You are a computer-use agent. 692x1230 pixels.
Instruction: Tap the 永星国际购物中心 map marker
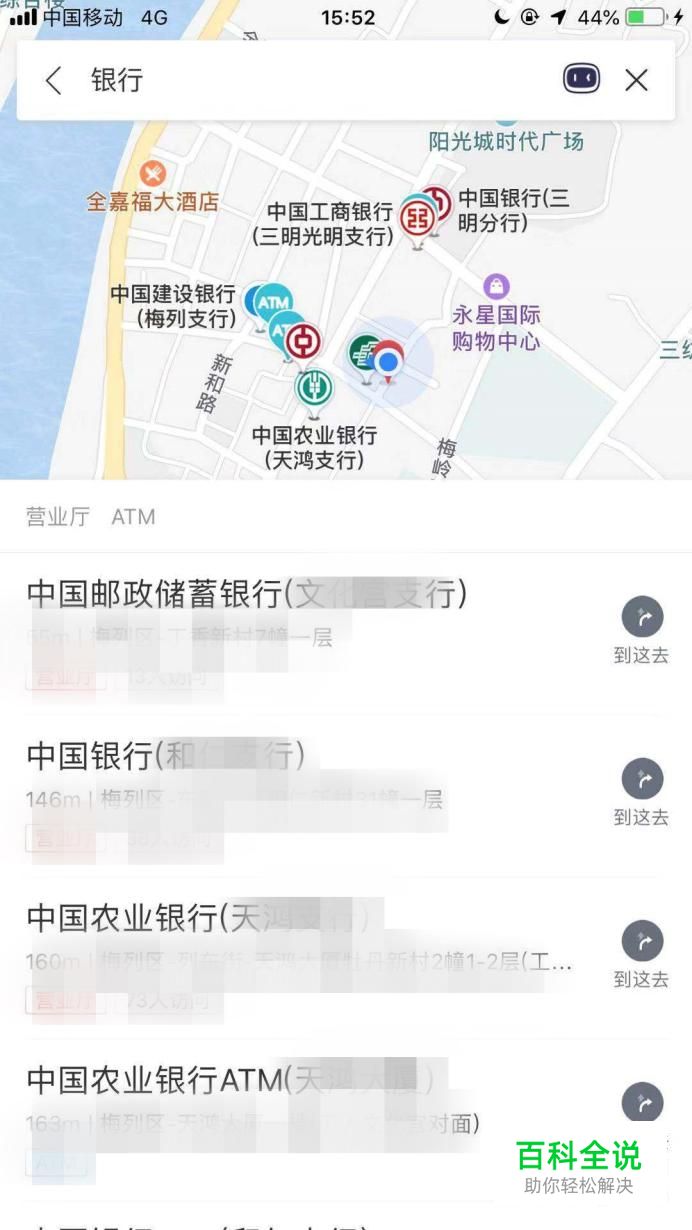coord(496,287)
